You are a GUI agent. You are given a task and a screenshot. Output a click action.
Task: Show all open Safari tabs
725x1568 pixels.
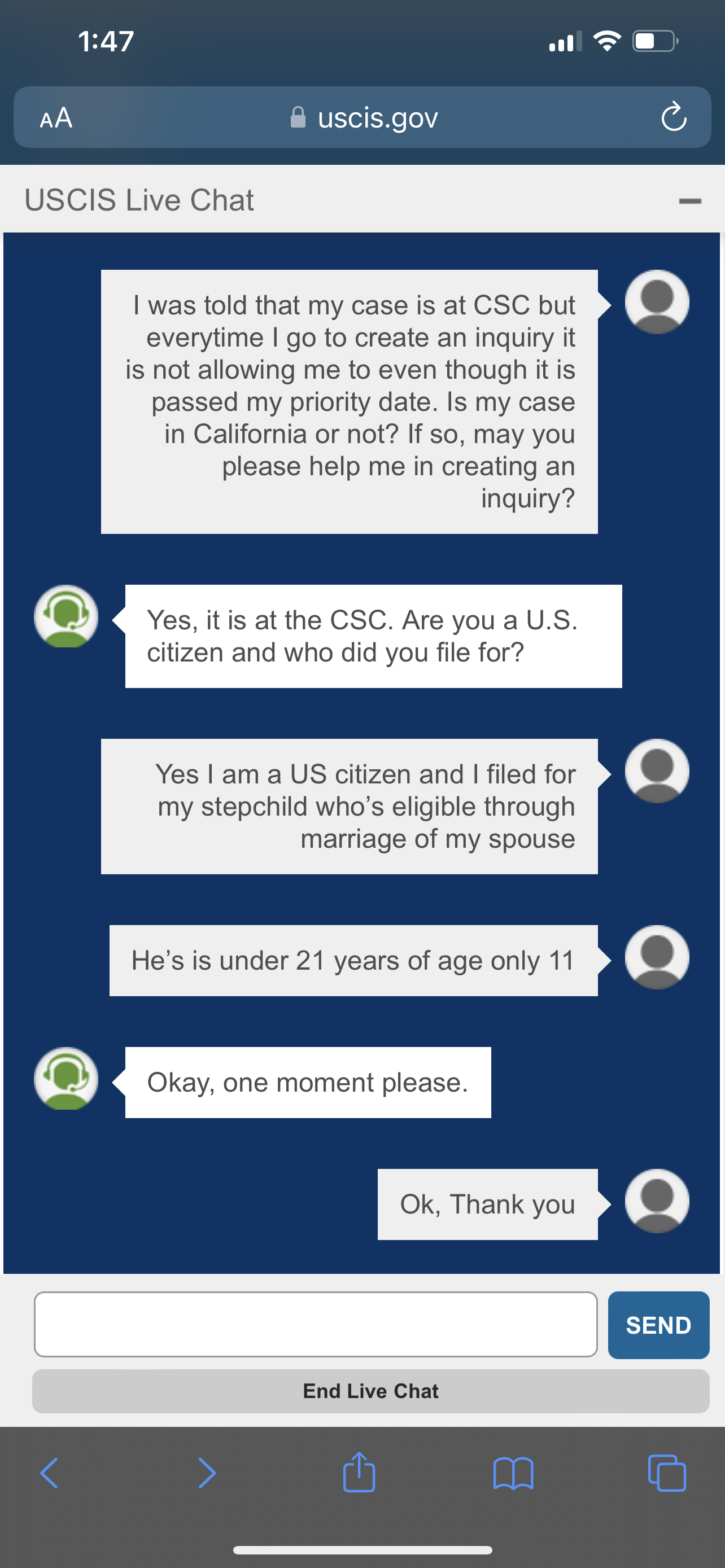pos(667,1473)
